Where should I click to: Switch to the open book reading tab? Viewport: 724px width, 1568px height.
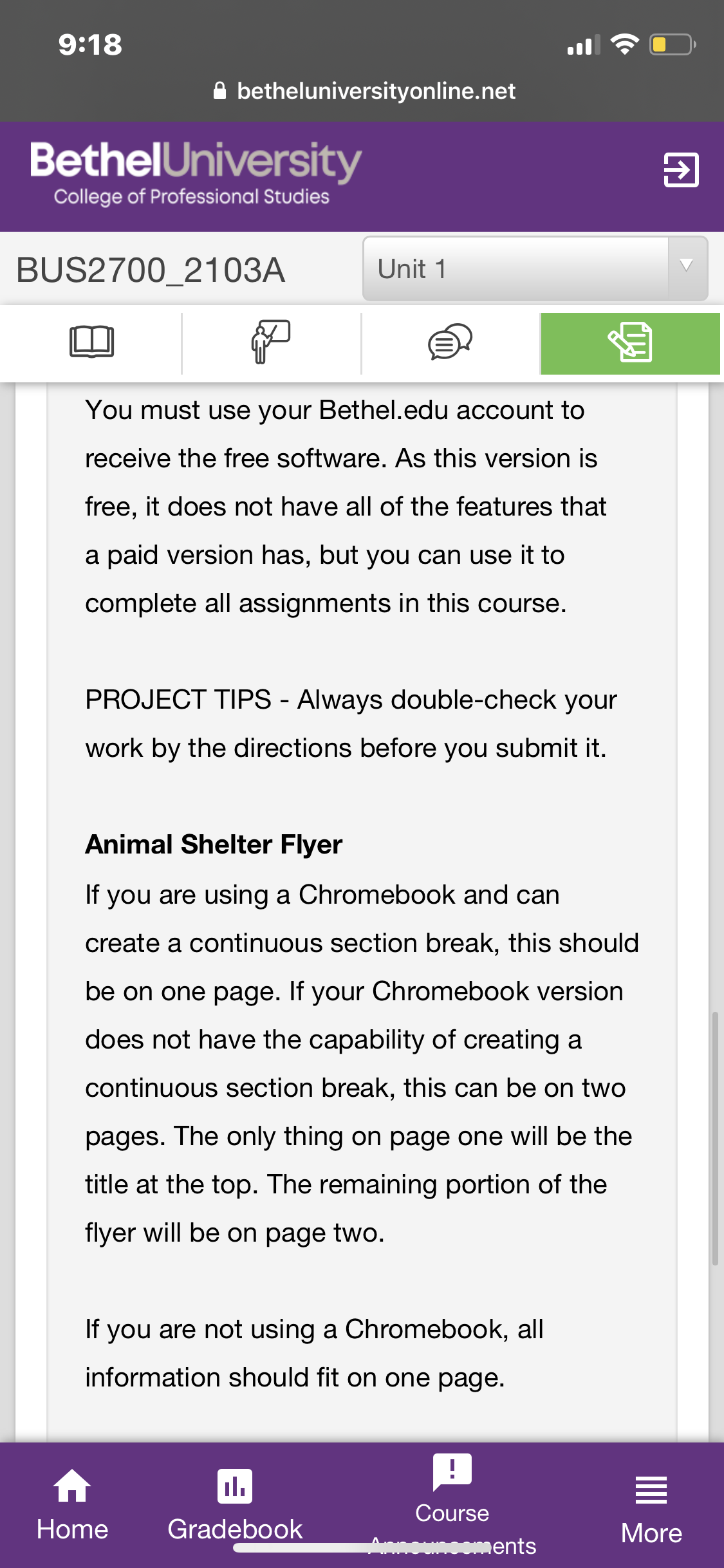[91, 342]
